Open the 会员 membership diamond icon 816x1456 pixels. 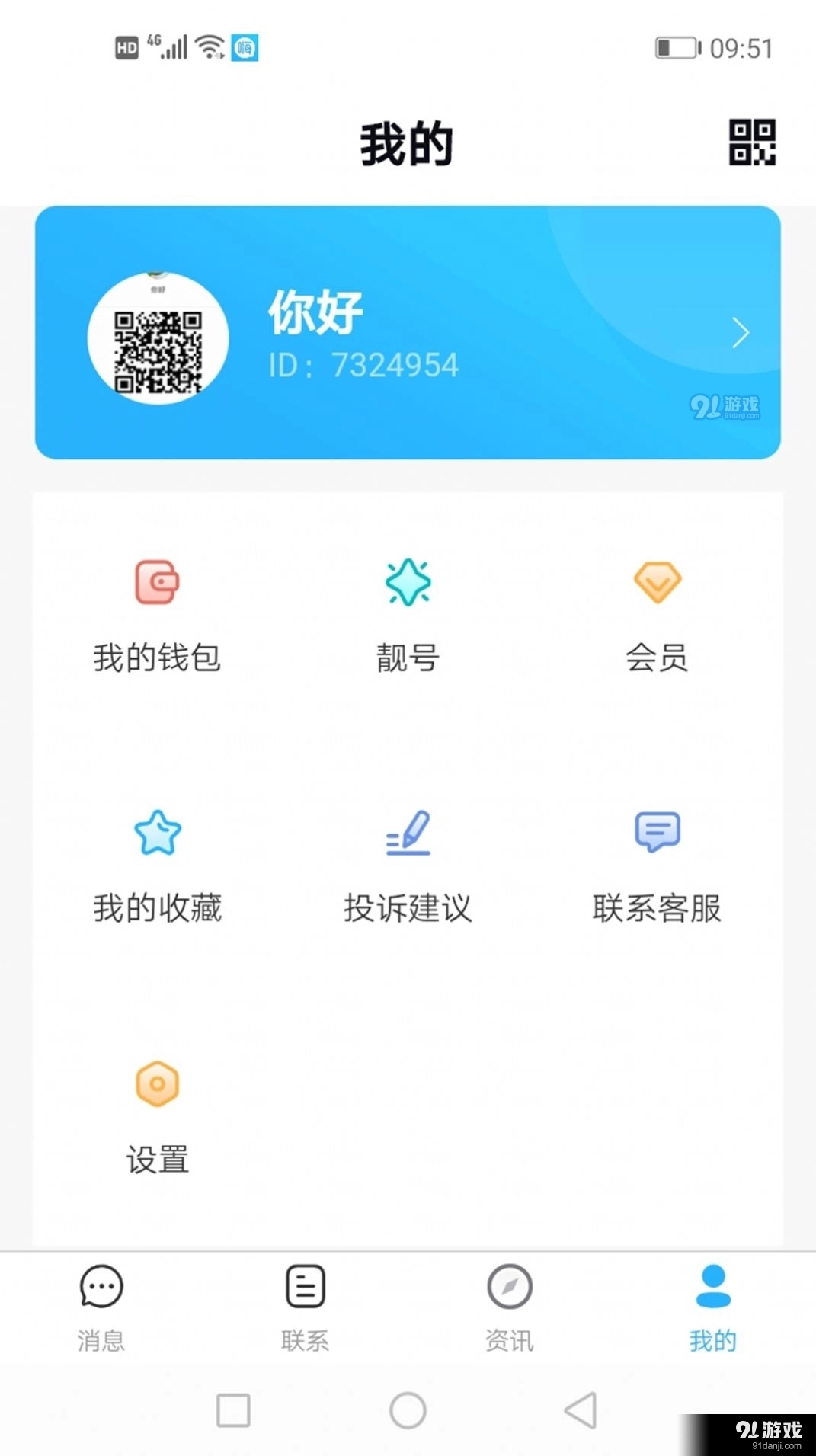(657, 583)
